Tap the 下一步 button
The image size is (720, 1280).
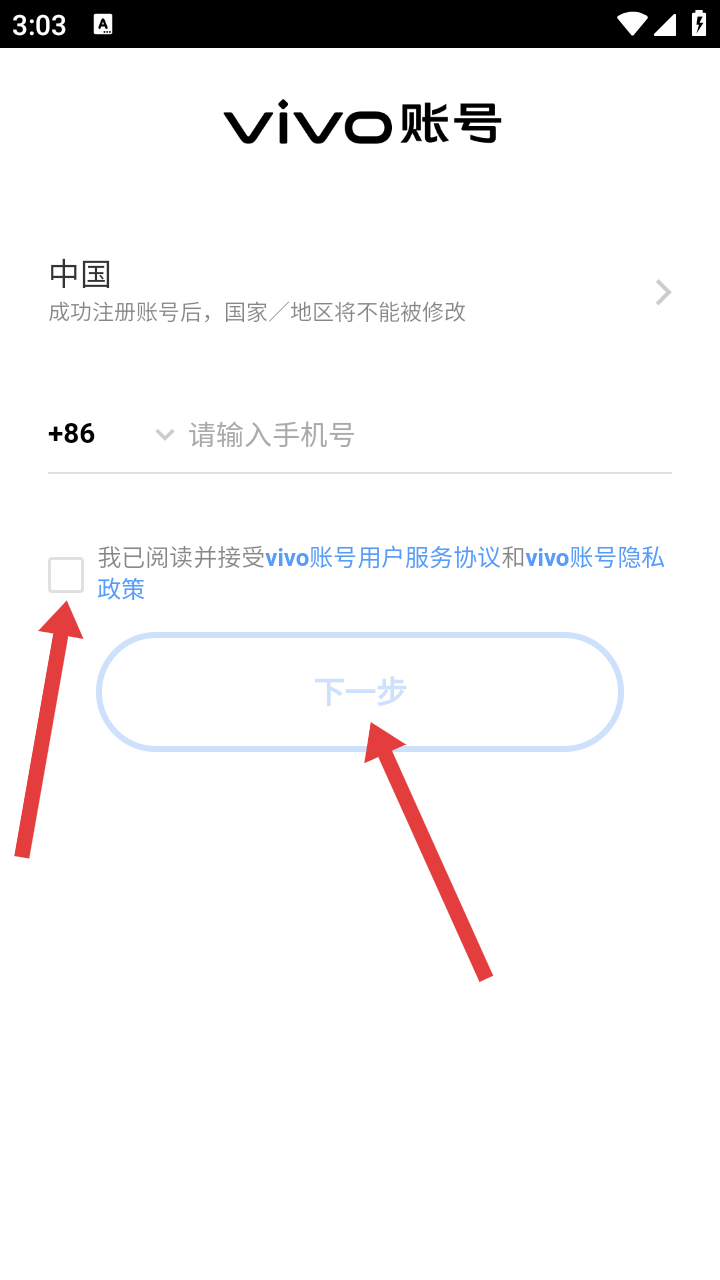coord(360,692)
